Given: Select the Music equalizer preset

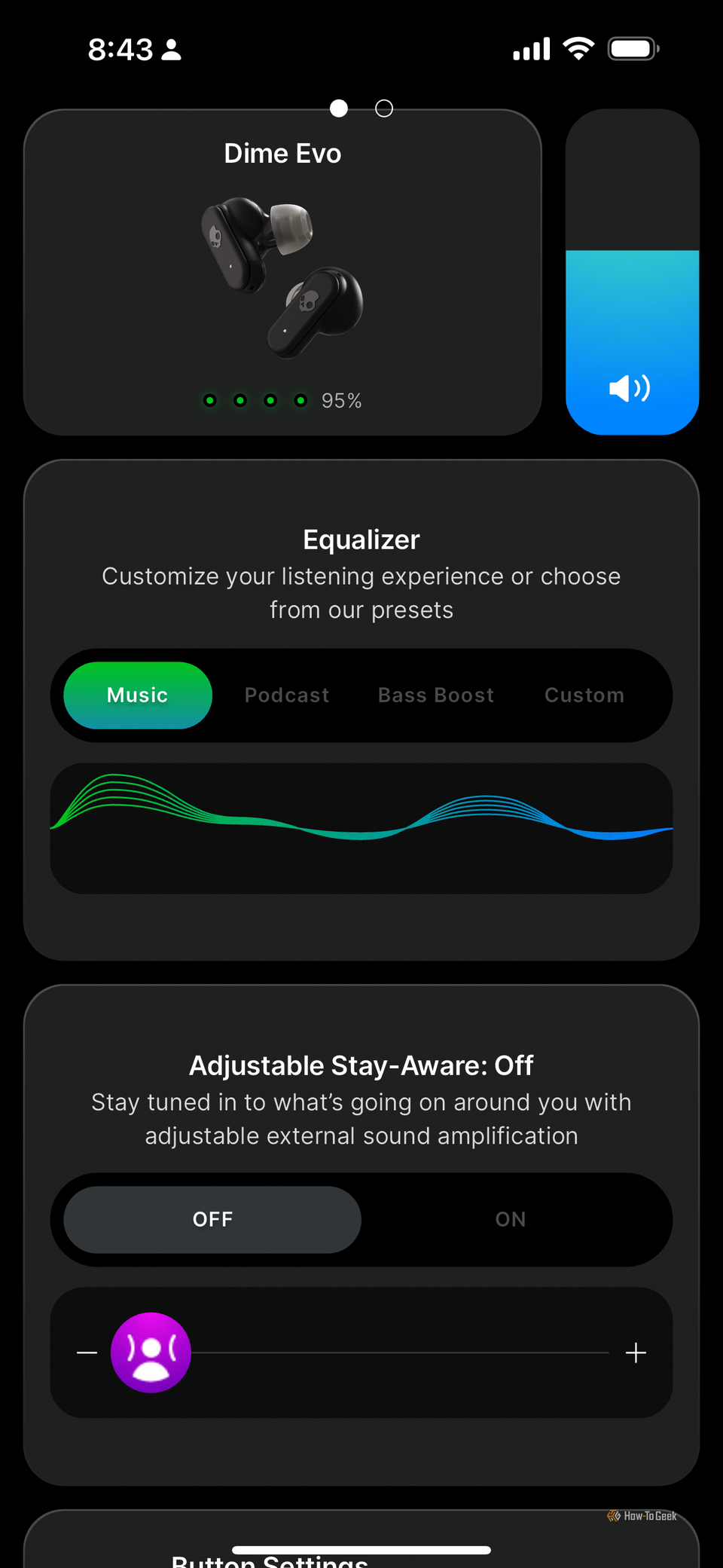Looking at the screenshot, I should click(138, 695).
